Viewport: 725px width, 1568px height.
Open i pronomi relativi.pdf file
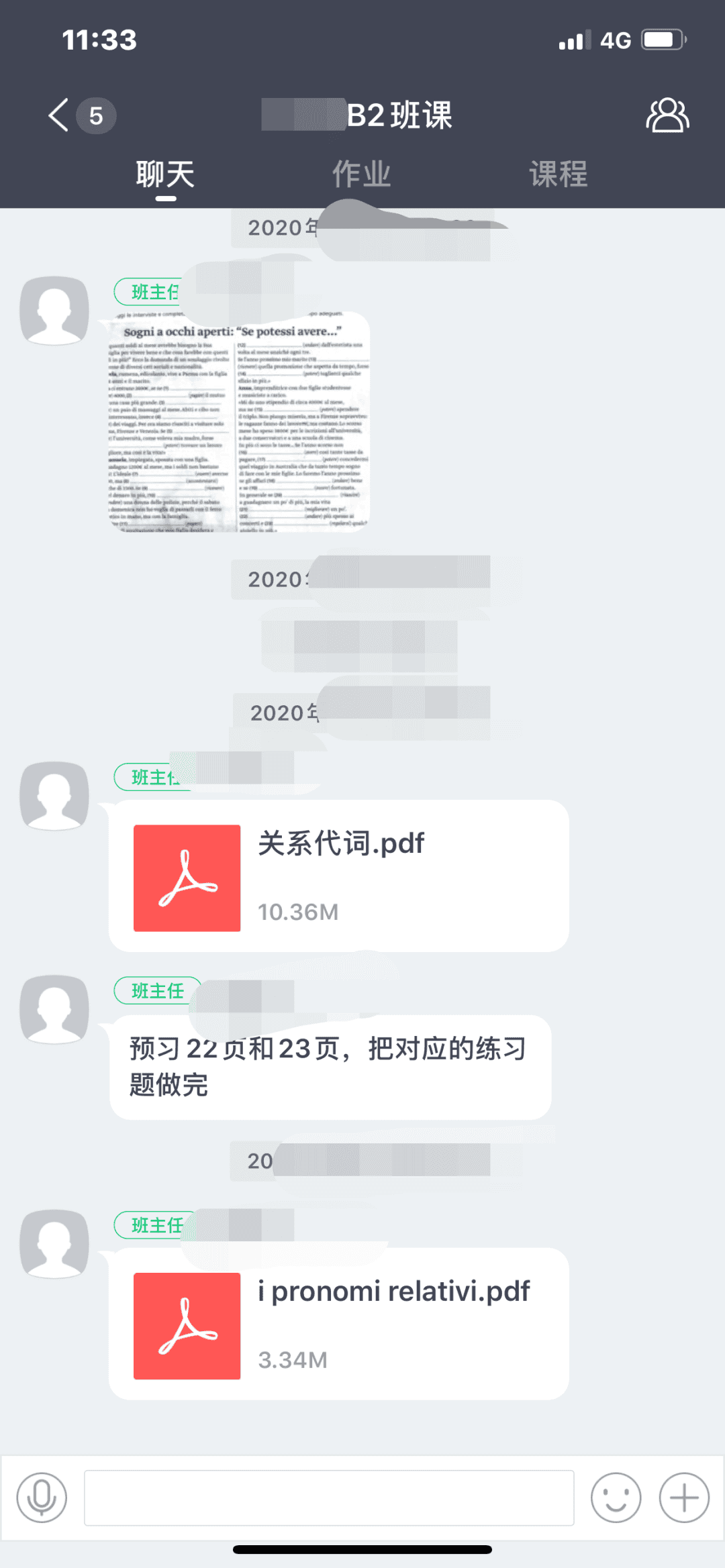click(338, 1324)
